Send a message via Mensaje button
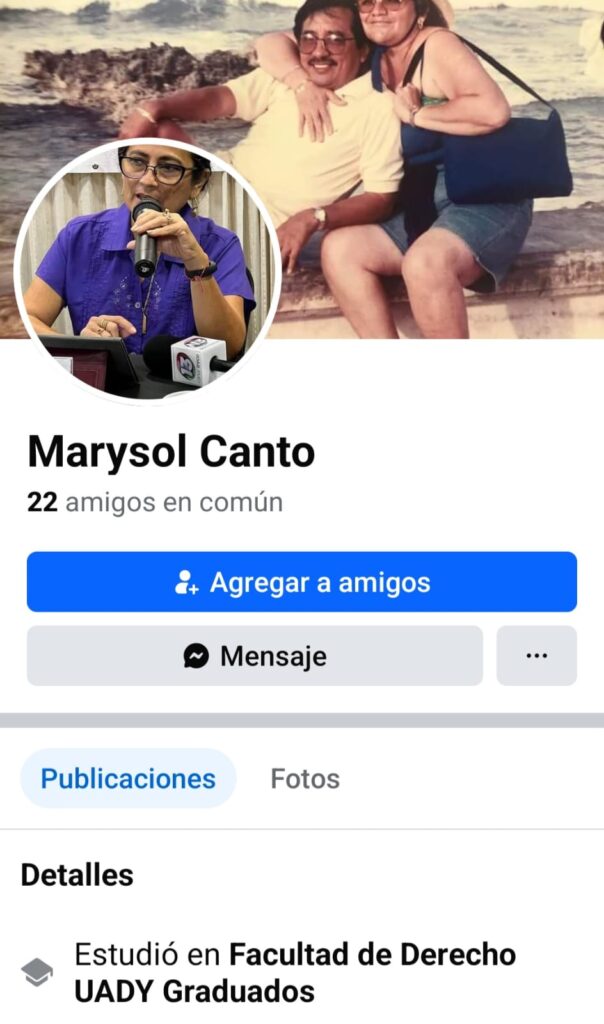 pyautogui.click(x=254, y=656)
